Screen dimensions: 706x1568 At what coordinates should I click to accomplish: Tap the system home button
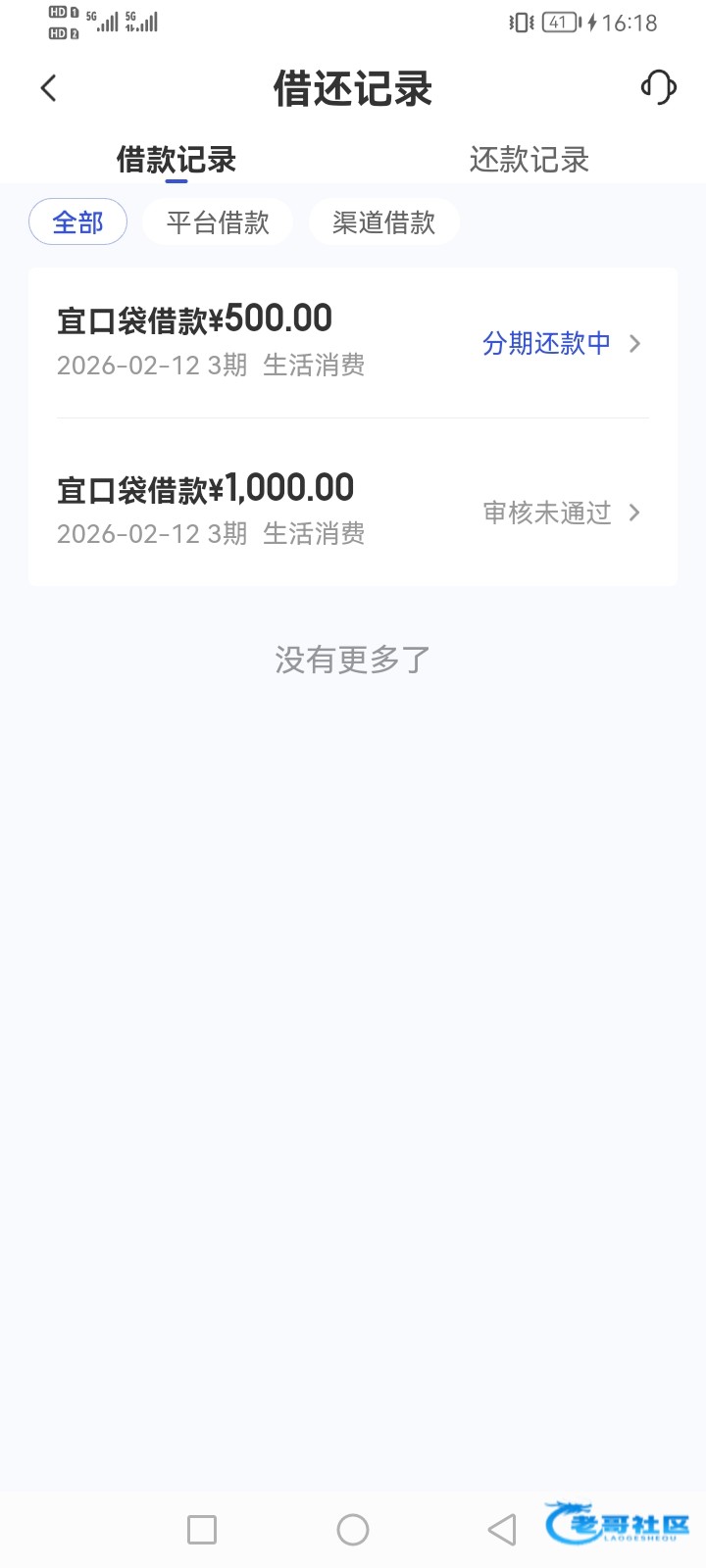coord(353,1529)
